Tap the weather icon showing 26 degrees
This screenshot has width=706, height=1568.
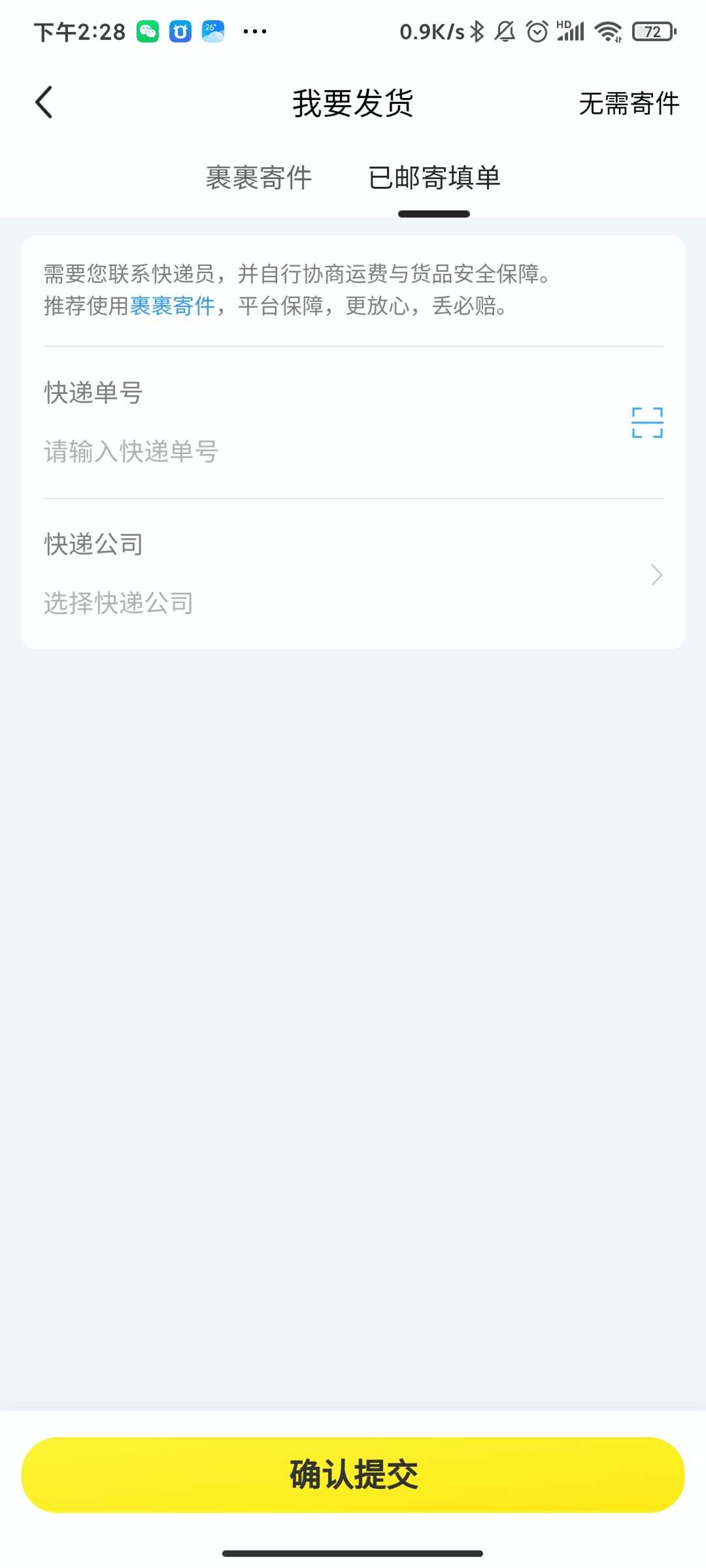(x=212, y=31)
